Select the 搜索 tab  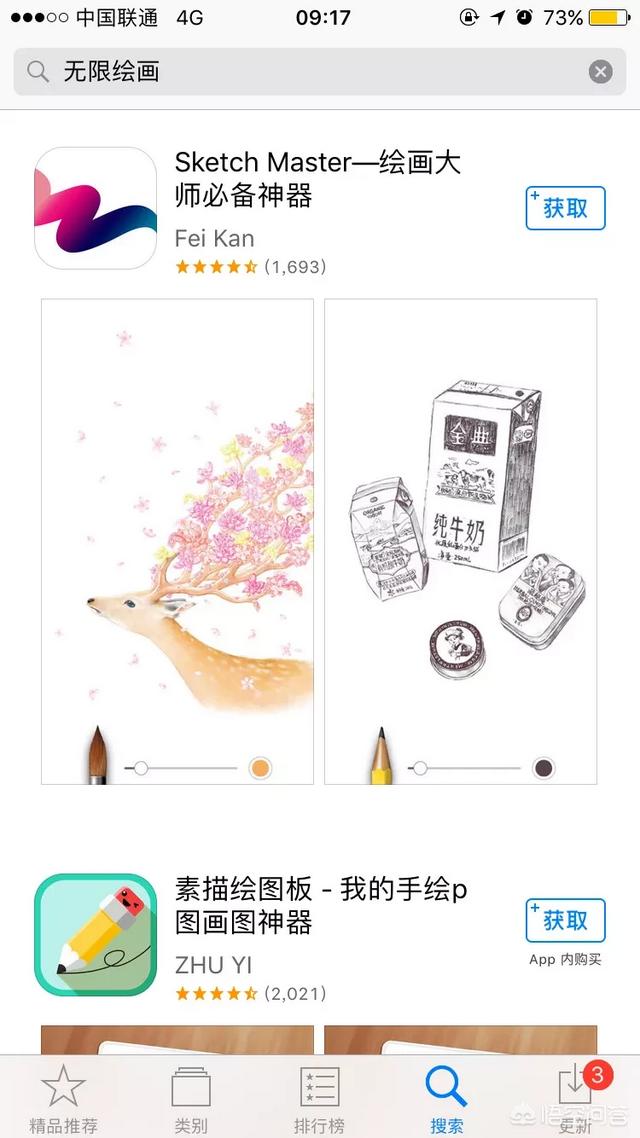click(446, 1098)
